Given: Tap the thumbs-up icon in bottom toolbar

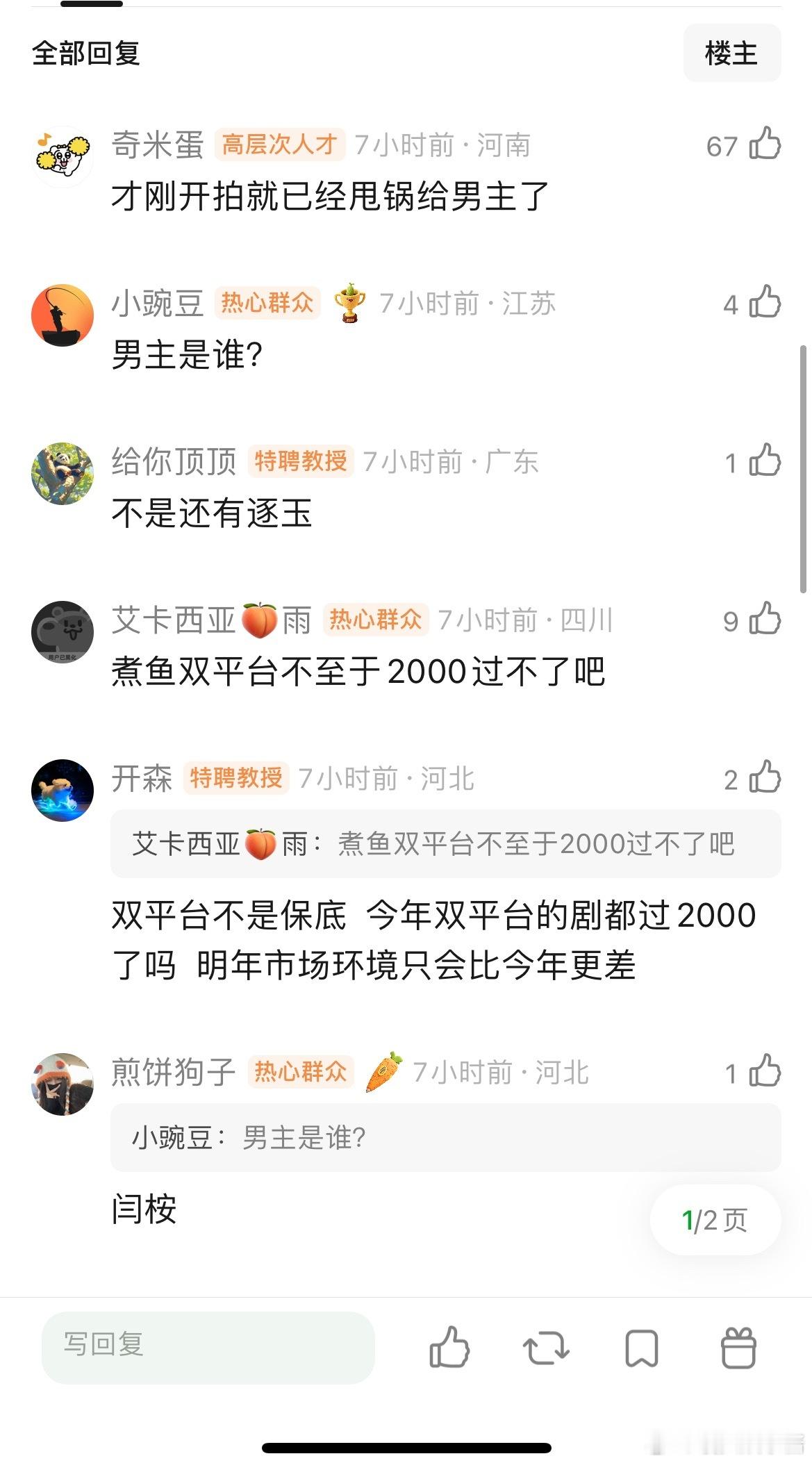Looking at the screenshot, I should [451, 1348].
